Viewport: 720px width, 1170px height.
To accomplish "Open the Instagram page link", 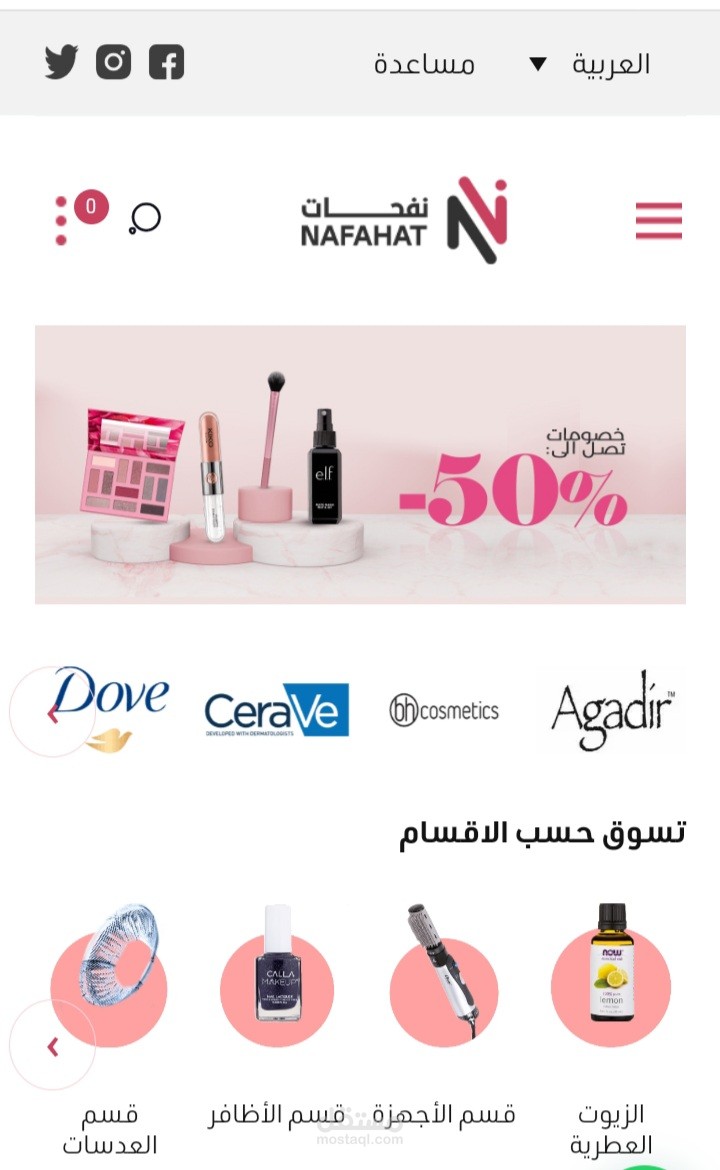I will click(114, 62).
